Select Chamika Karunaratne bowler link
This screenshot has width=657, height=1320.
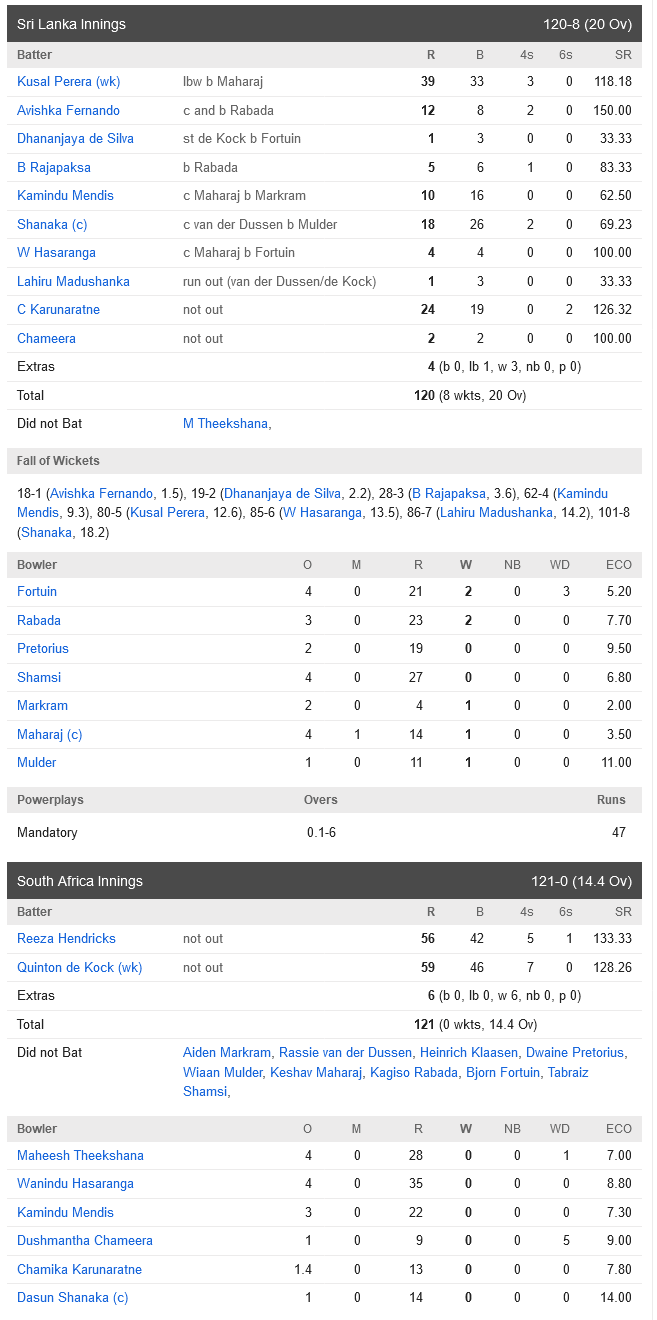coord(79,1269)
